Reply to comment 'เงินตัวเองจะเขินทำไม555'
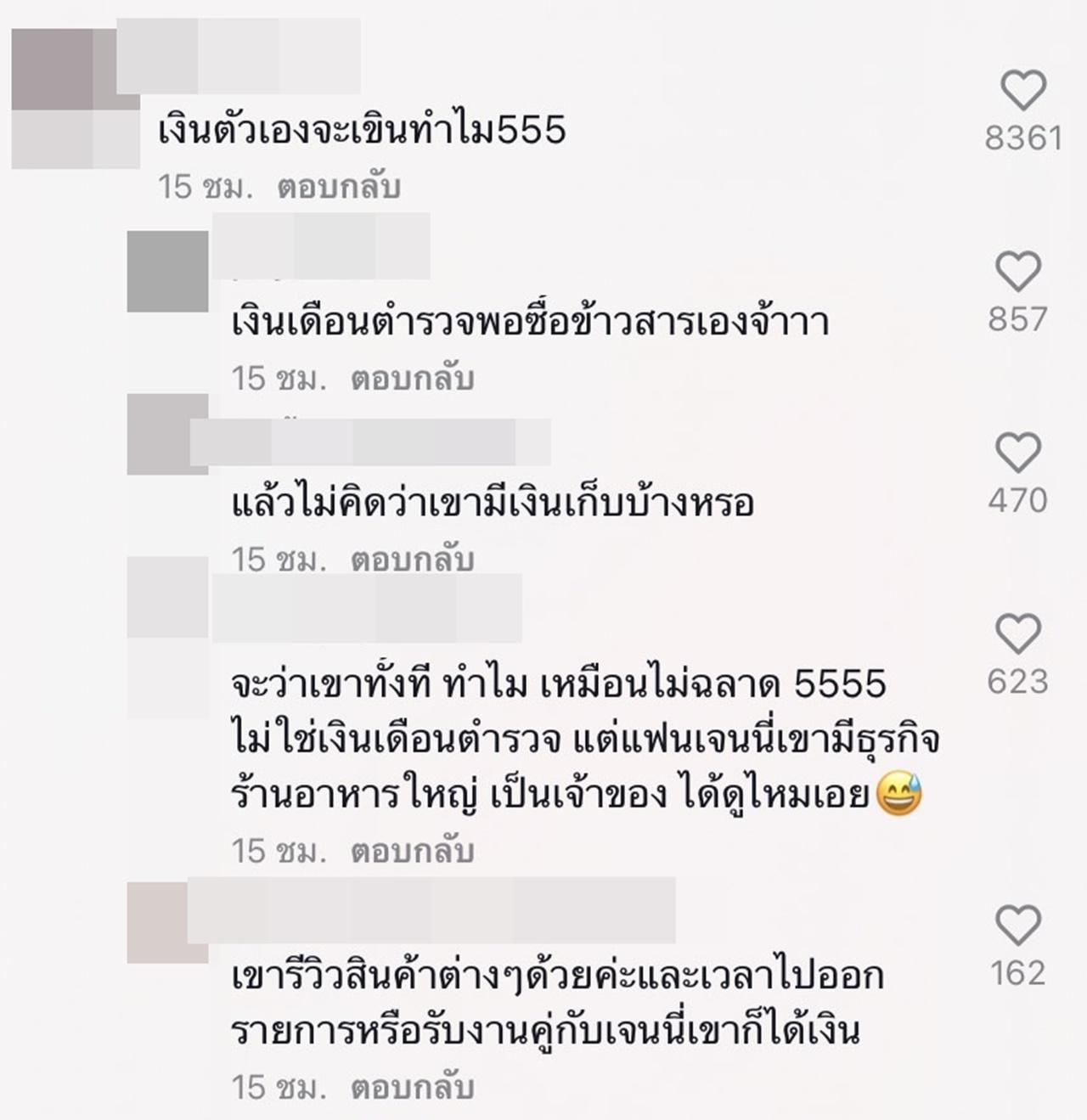The width and height of the screenshot is (1087, 1120). coord(339,188)
